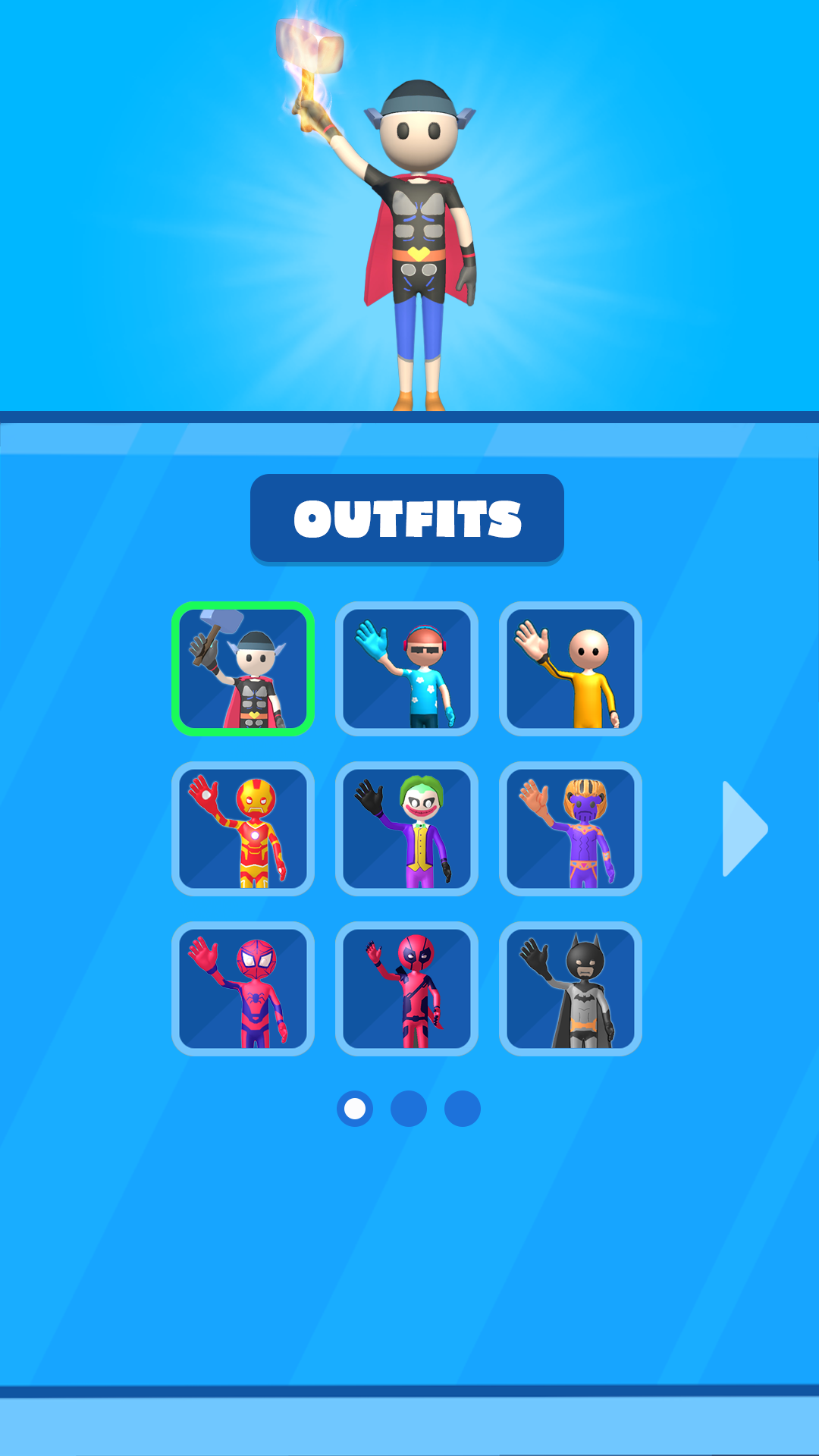The image size is (819, 1456).
Task: Jump to the second page dot
Action: [x=409, y=1109]
